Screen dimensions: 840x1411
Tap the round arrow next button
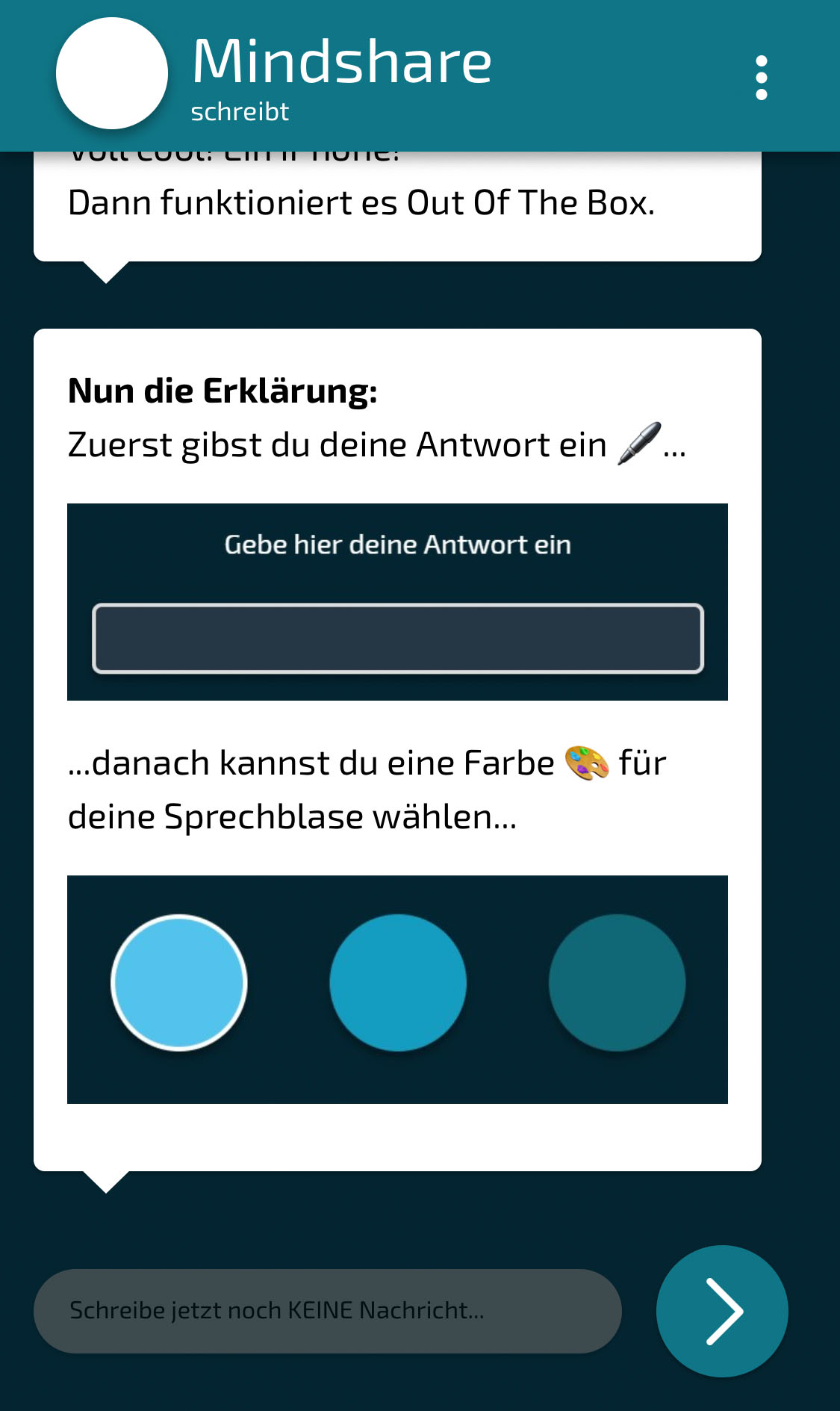tap(721, 1311)
